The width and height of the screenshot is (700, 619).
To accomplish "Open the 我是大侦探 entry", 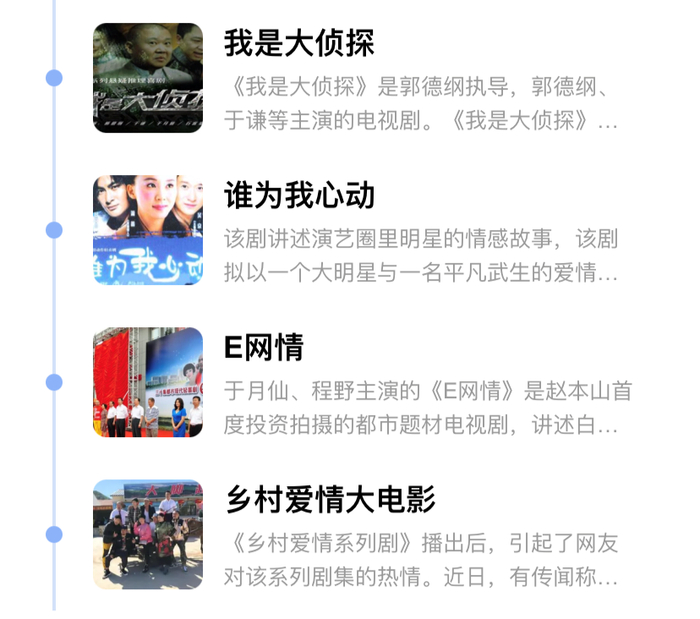I will (x=299, y=45).
